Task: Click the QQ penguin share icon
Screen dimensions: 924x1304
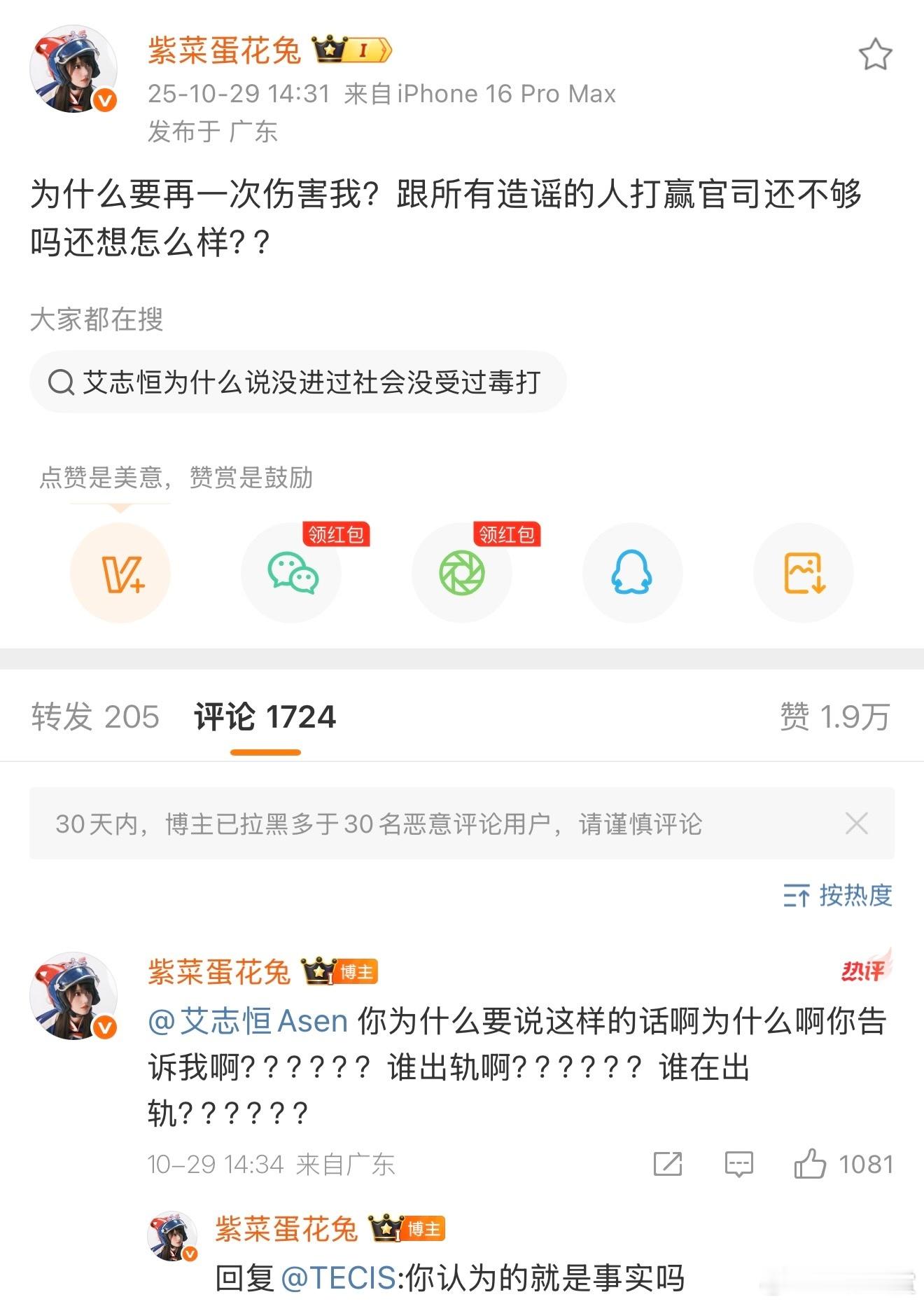Action: coord(631,573)
